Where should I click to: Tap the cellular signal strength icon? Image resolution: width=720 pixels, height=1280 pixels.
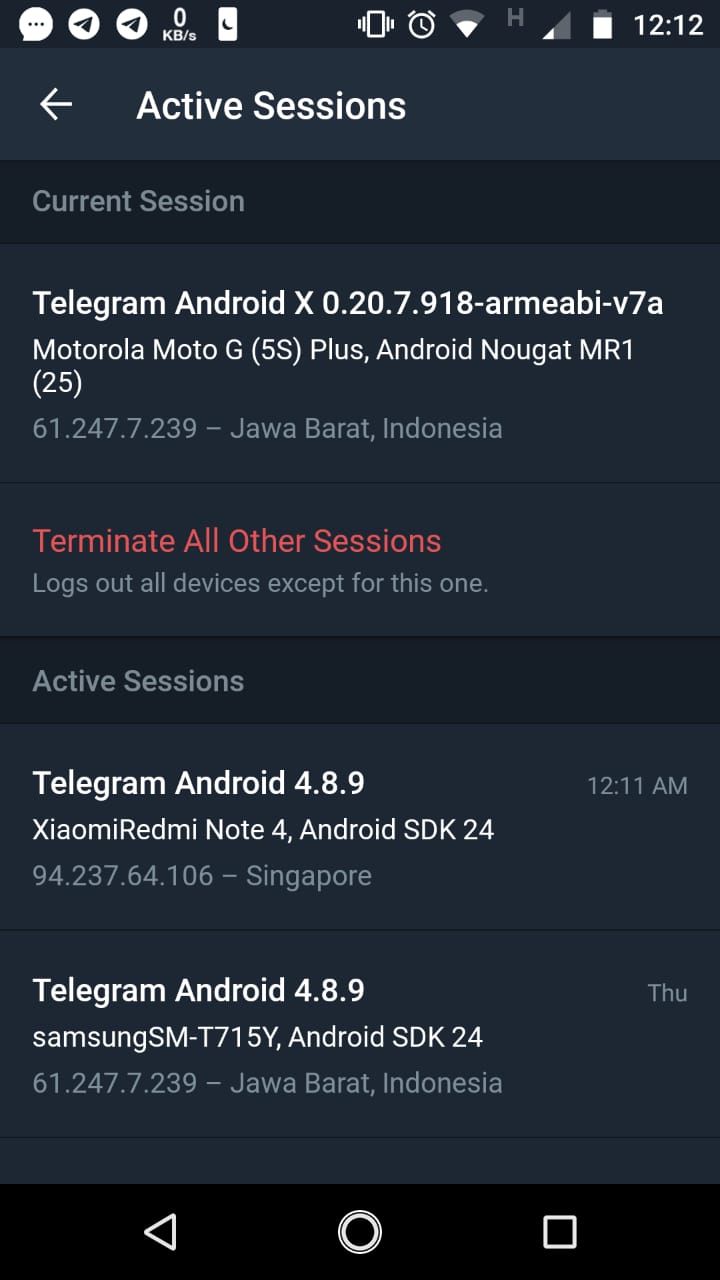[x=554, y=25]
